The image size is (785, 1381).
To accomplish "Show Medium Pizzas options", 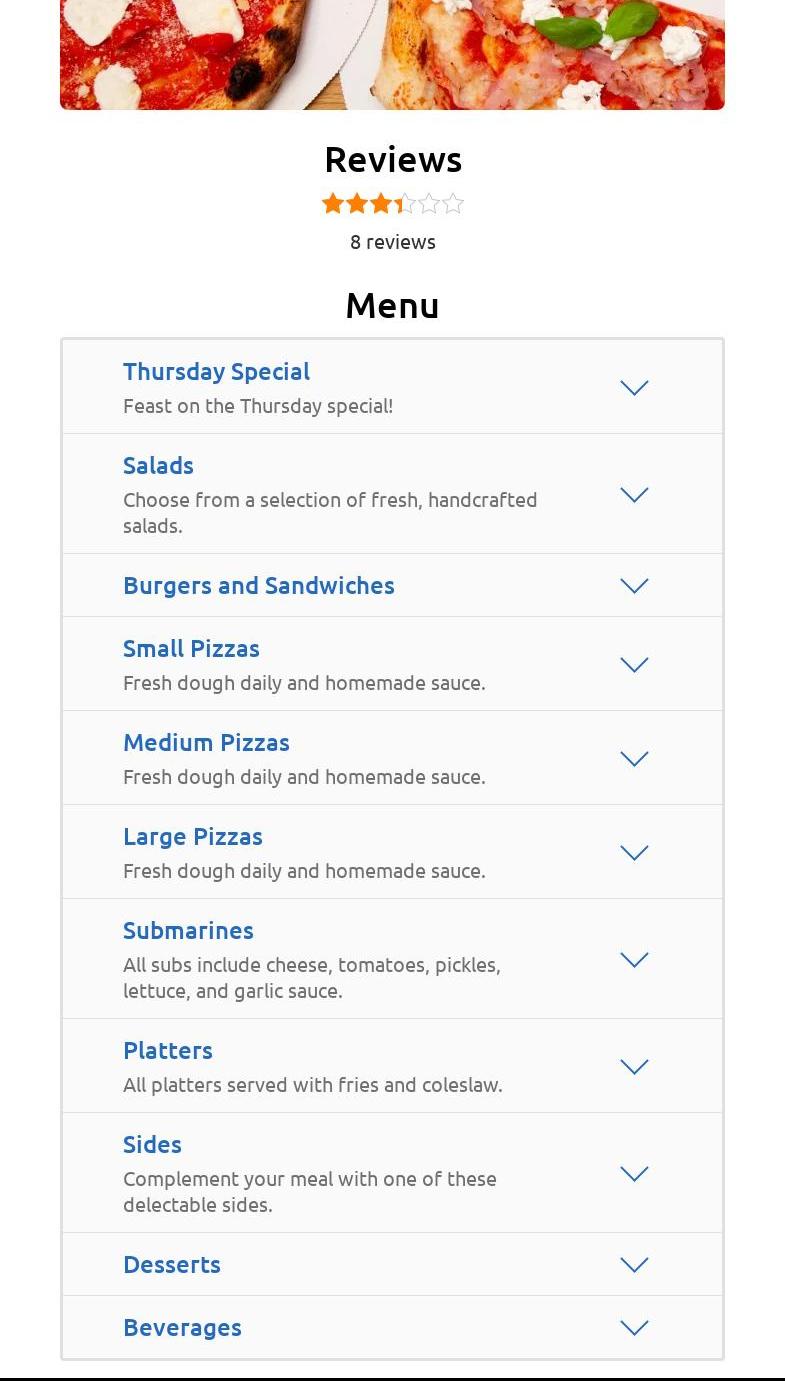I will [x=634, y=758].
